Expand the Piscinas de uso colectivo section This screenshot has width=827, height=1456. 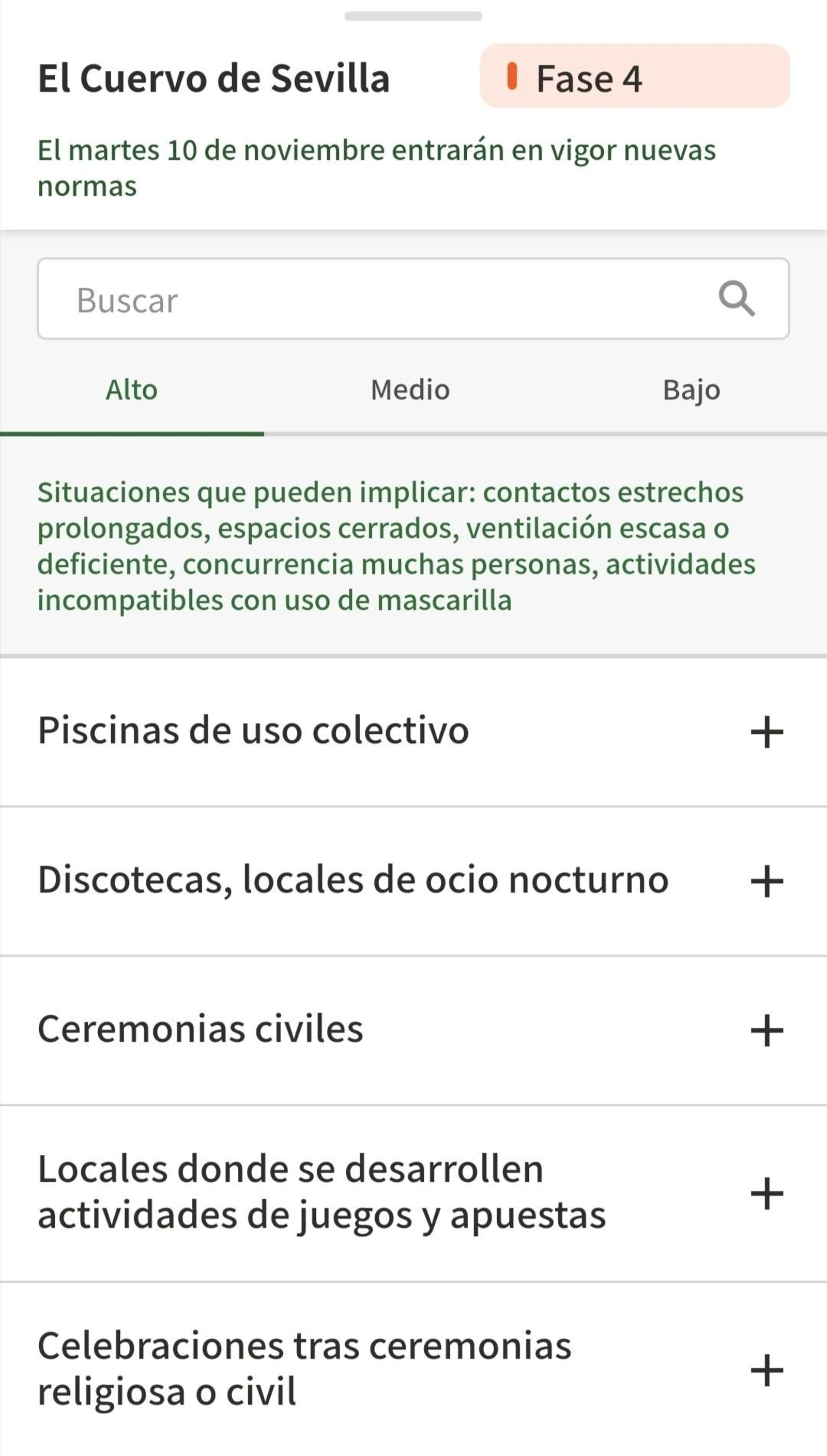pyautogui.click(x=767, y=732)
